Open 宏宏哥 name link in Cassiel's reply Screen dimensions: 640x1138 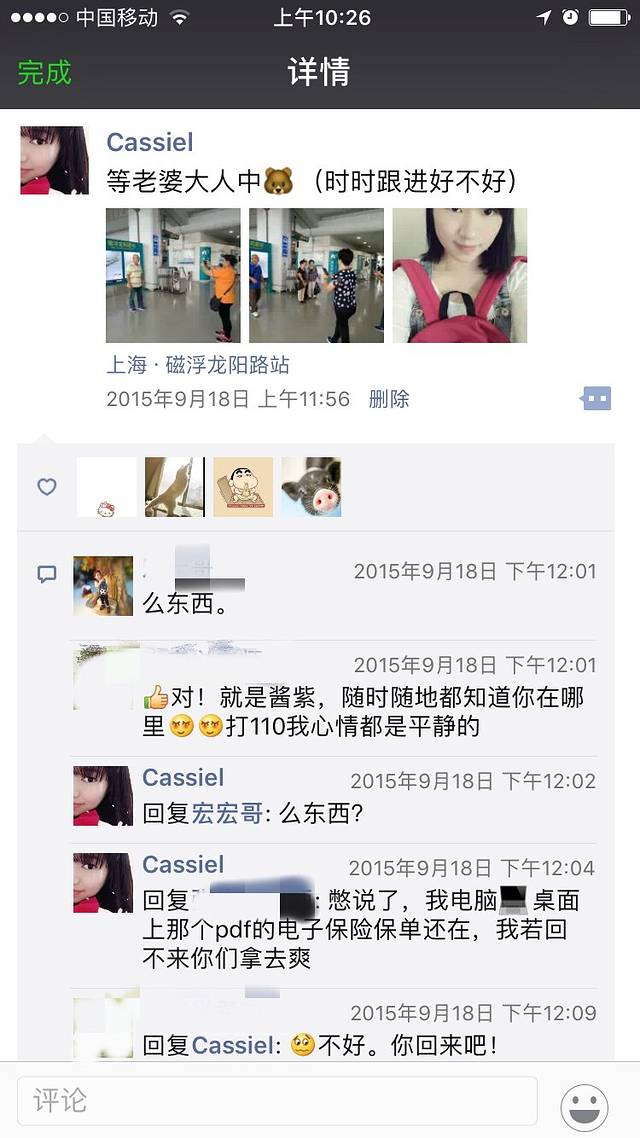click(227, 814)
